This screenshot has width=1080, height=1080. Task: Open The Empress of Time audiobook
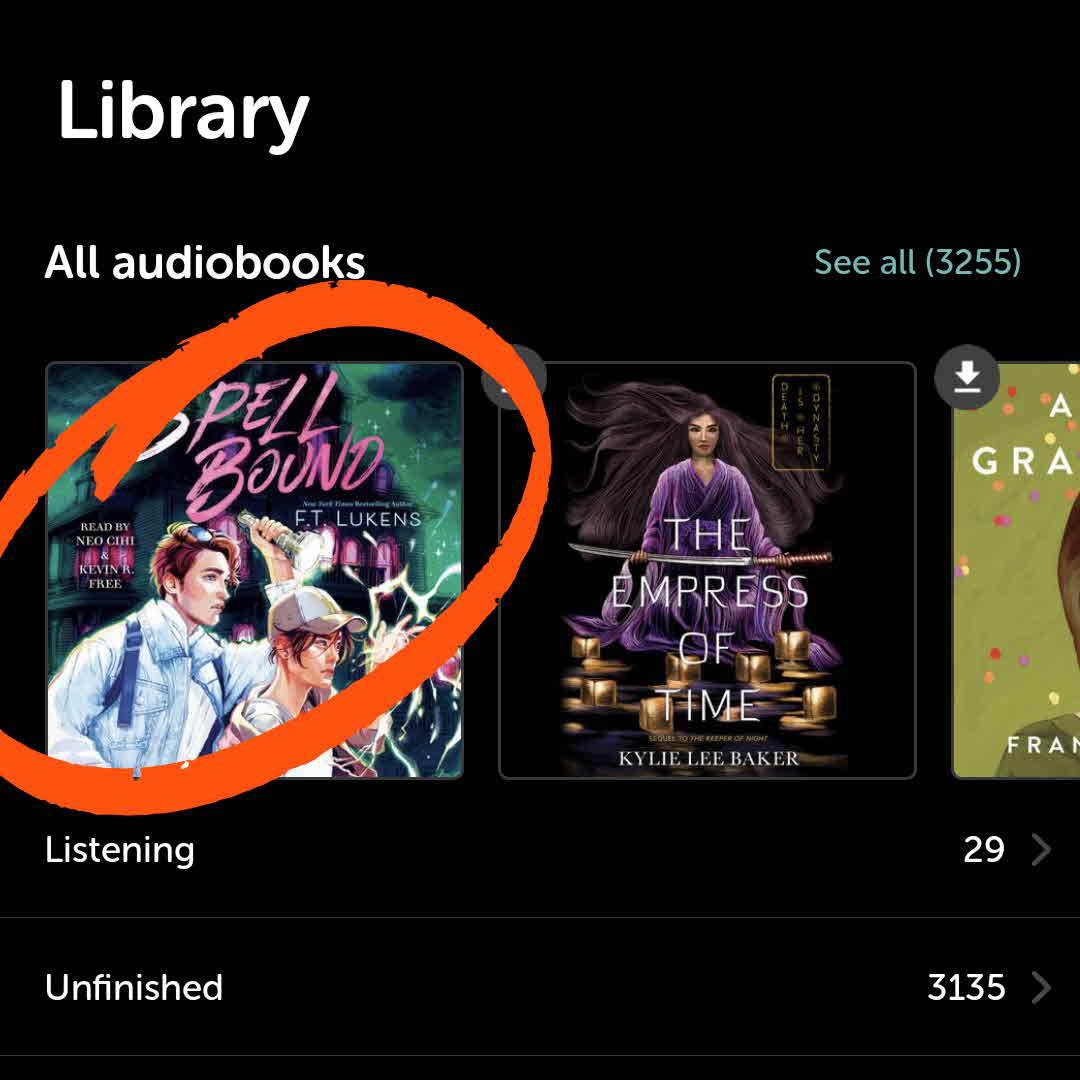click(707, 570)
